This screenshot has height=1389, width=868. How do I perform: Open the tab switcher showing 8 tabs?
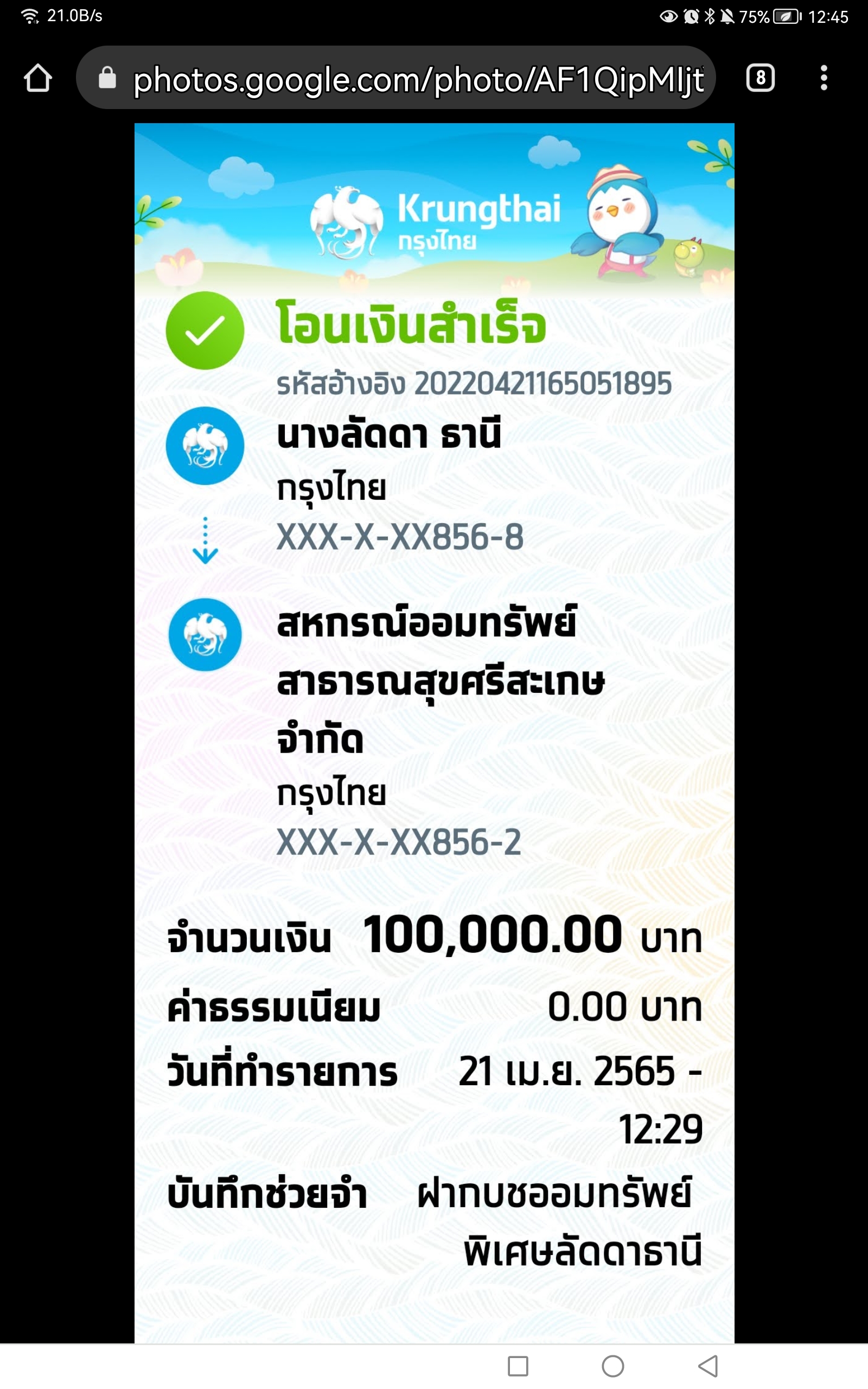pos(760,78)
